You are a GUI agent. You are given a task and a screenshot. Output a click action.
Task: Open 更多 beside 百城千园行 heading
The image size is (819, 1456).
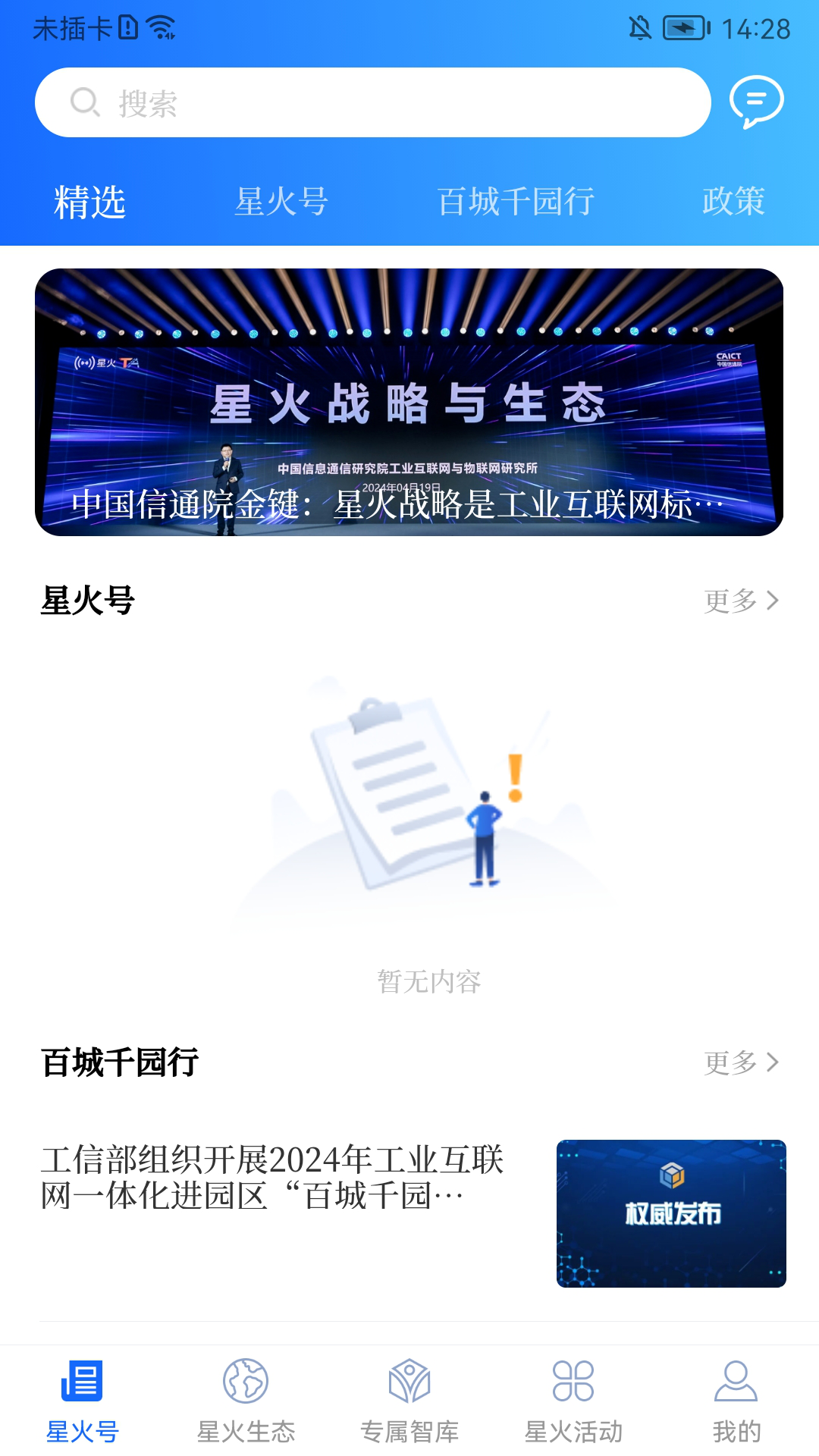[x=731, y=1063]
